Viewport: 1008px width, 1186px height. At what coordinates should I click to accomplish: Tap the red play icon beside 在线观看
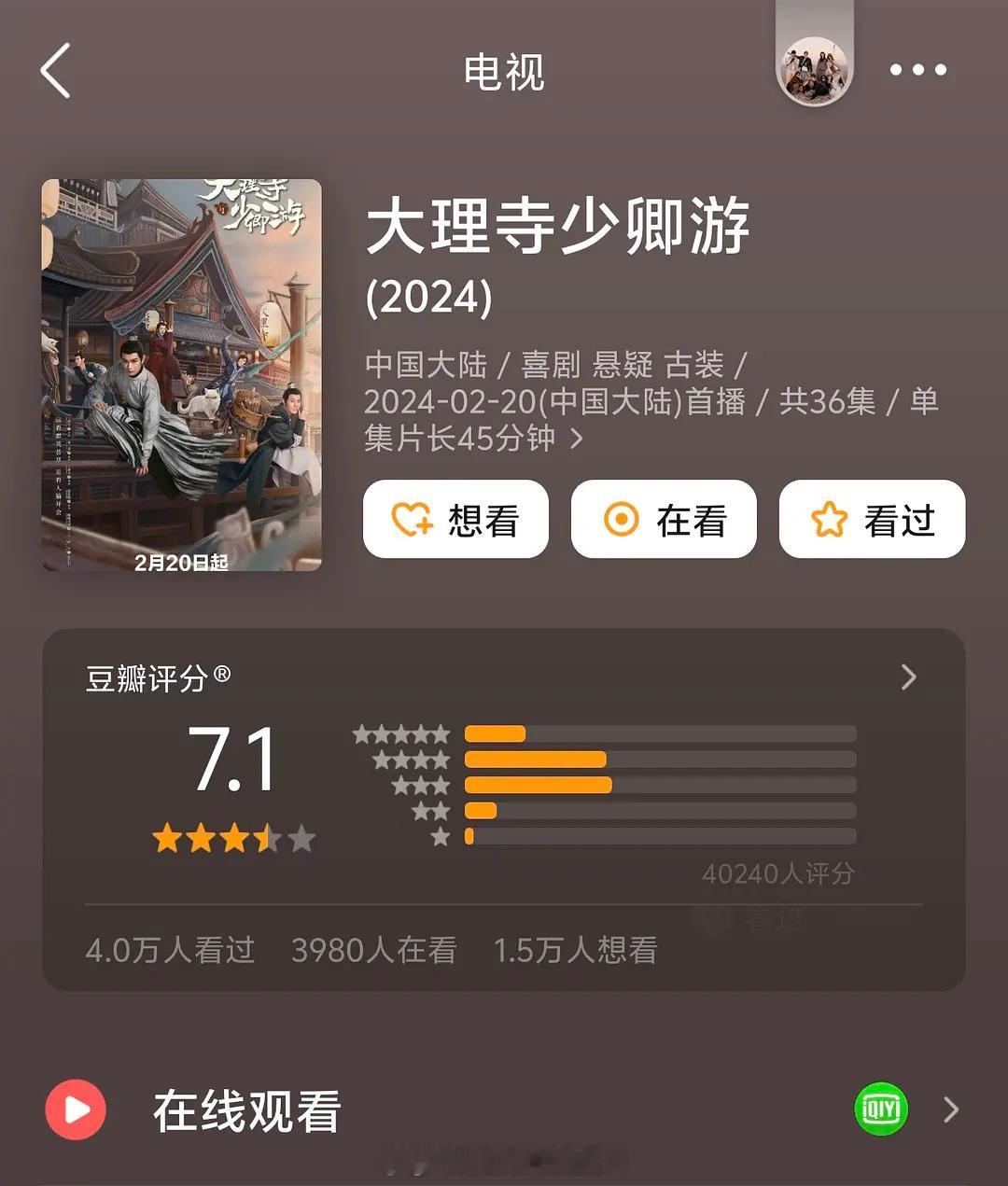click(77, 1109)
